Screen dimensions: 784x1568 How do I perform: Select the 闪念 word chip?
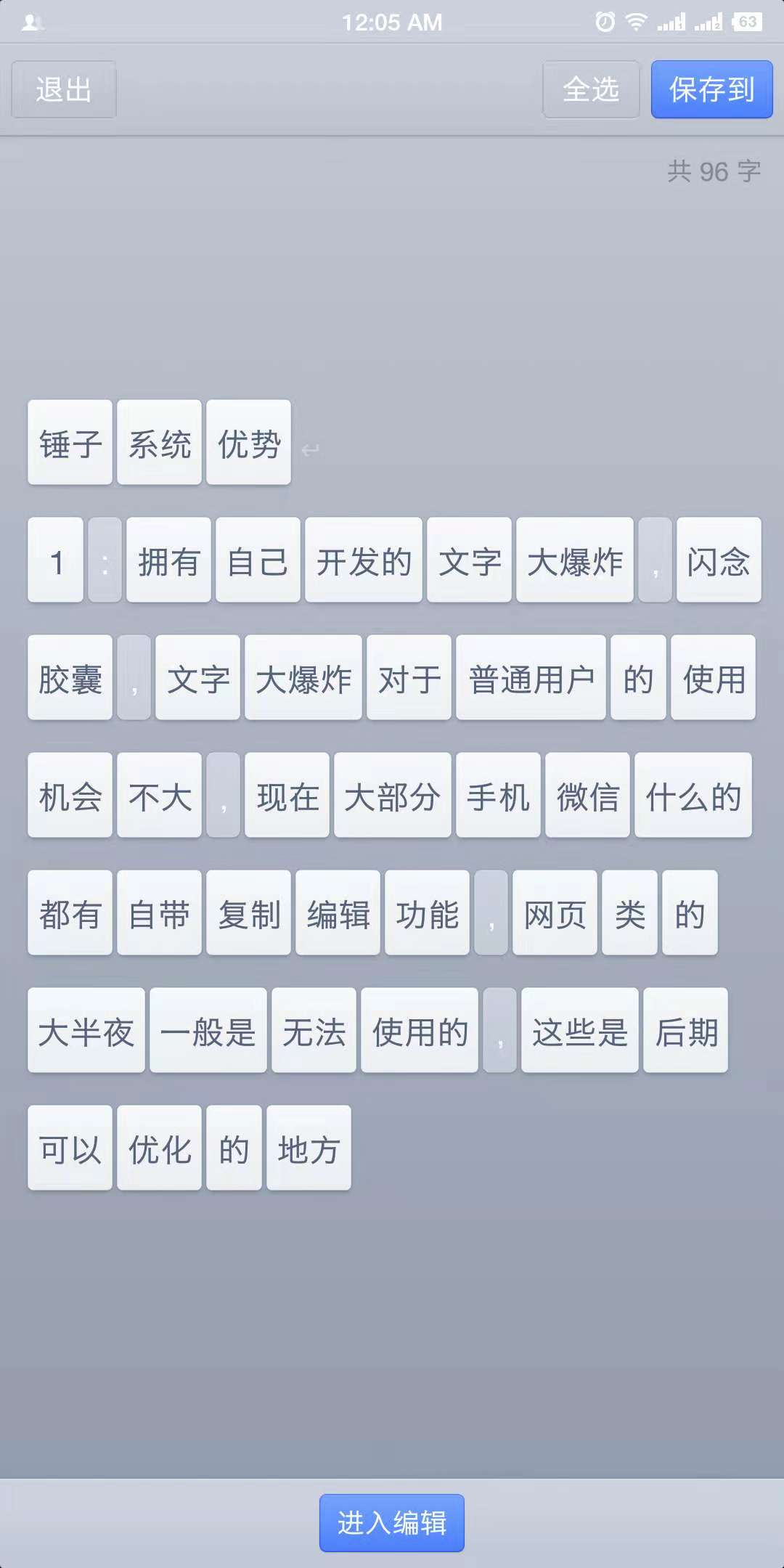[x=718, y=561]
